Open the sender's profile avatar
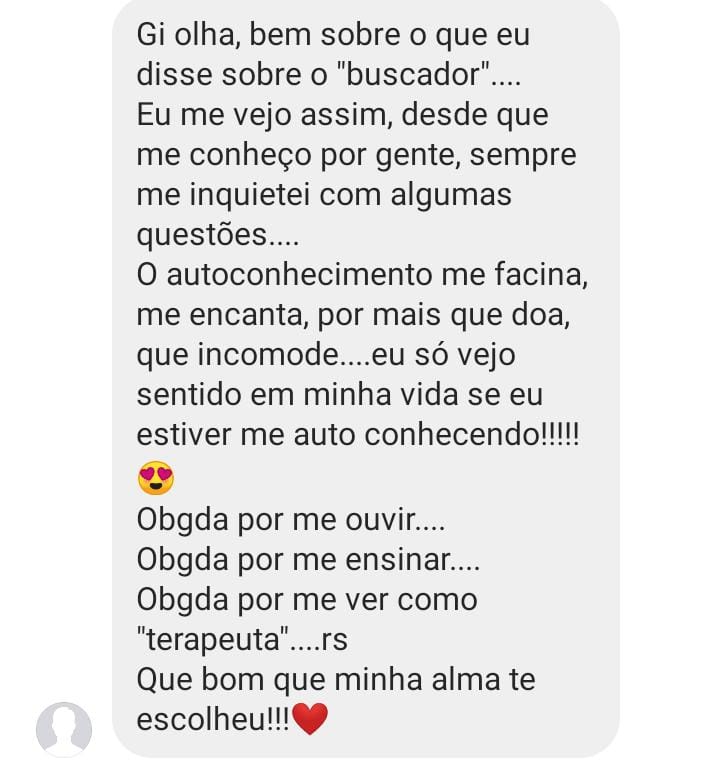This screenshot has width=718, height=769. (64, 729)
